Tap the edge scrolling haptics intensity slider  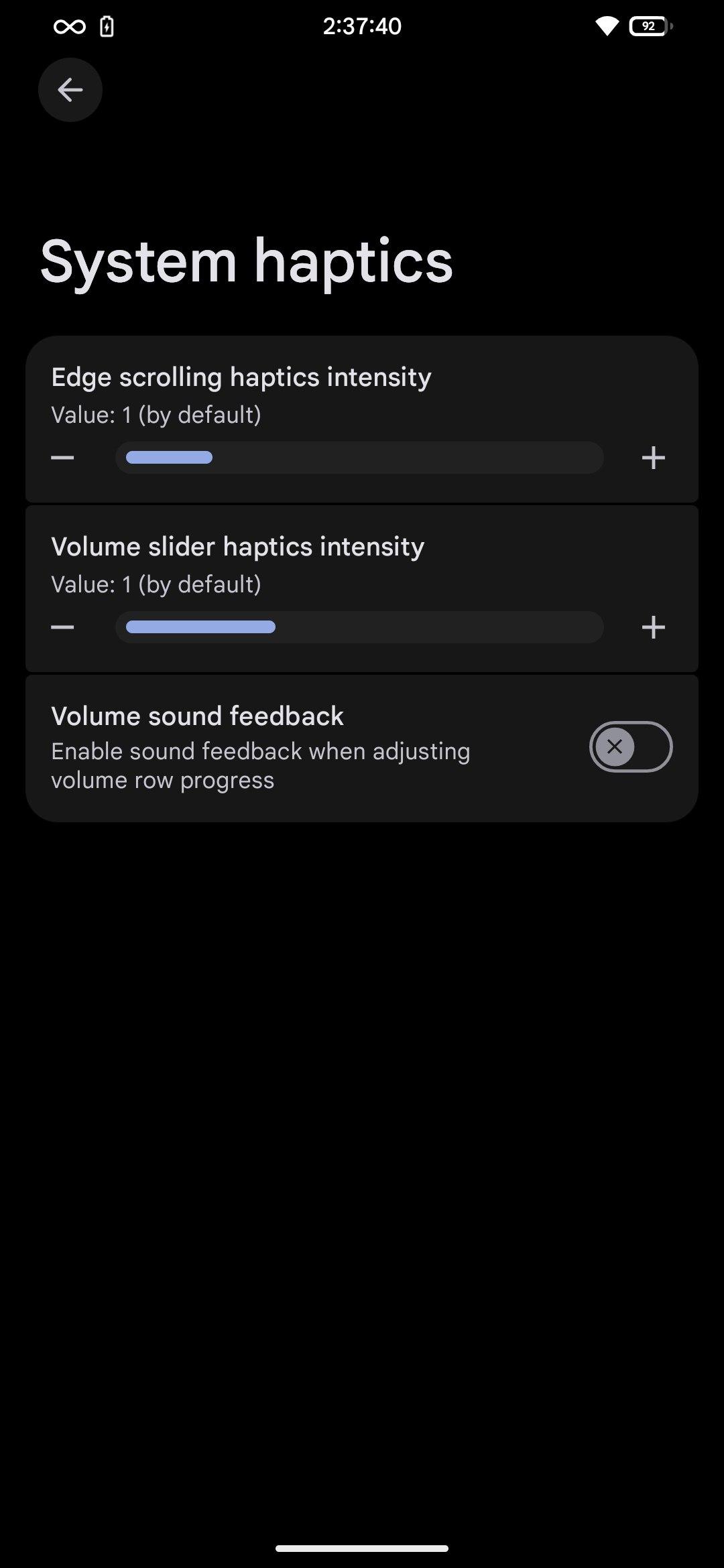360,458
